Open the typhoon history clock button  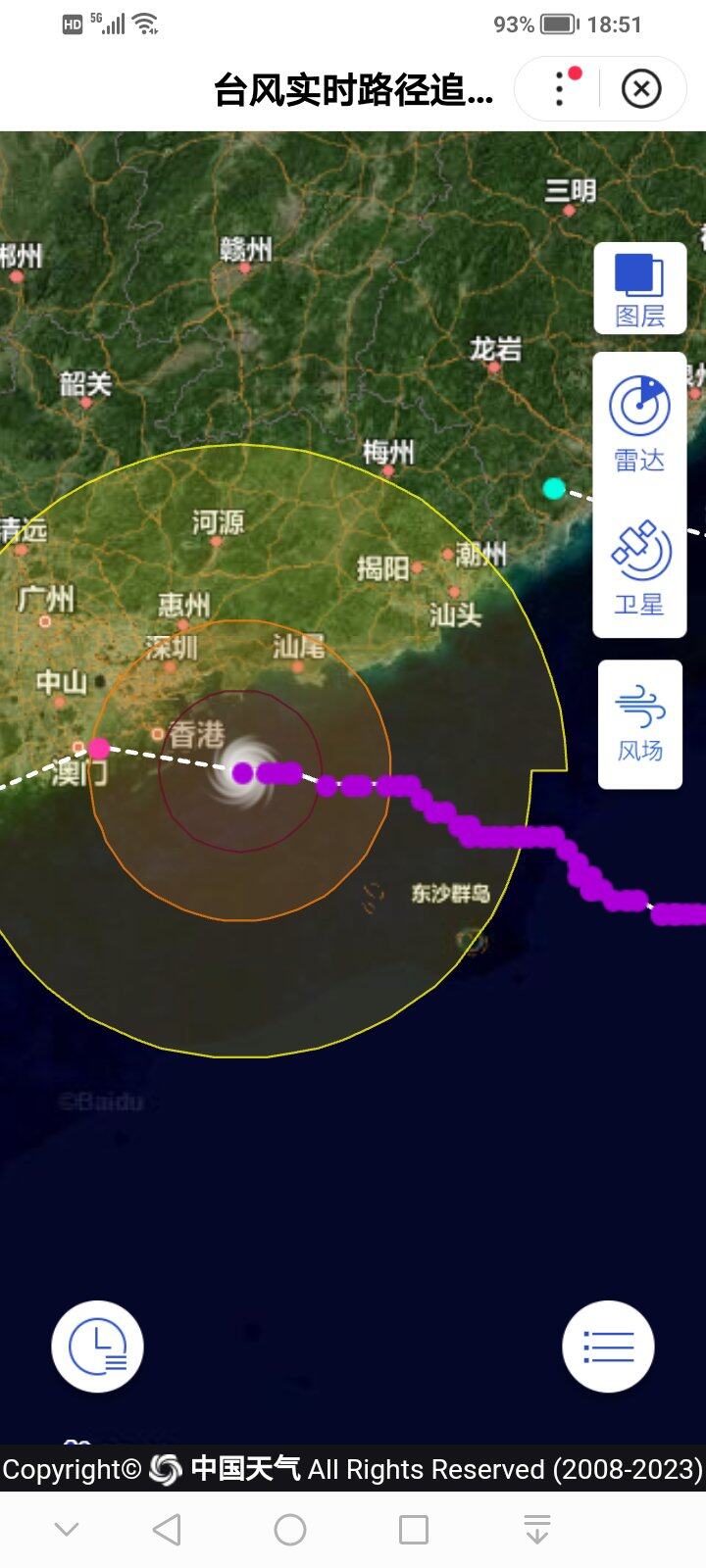[x=98, y=1347]
